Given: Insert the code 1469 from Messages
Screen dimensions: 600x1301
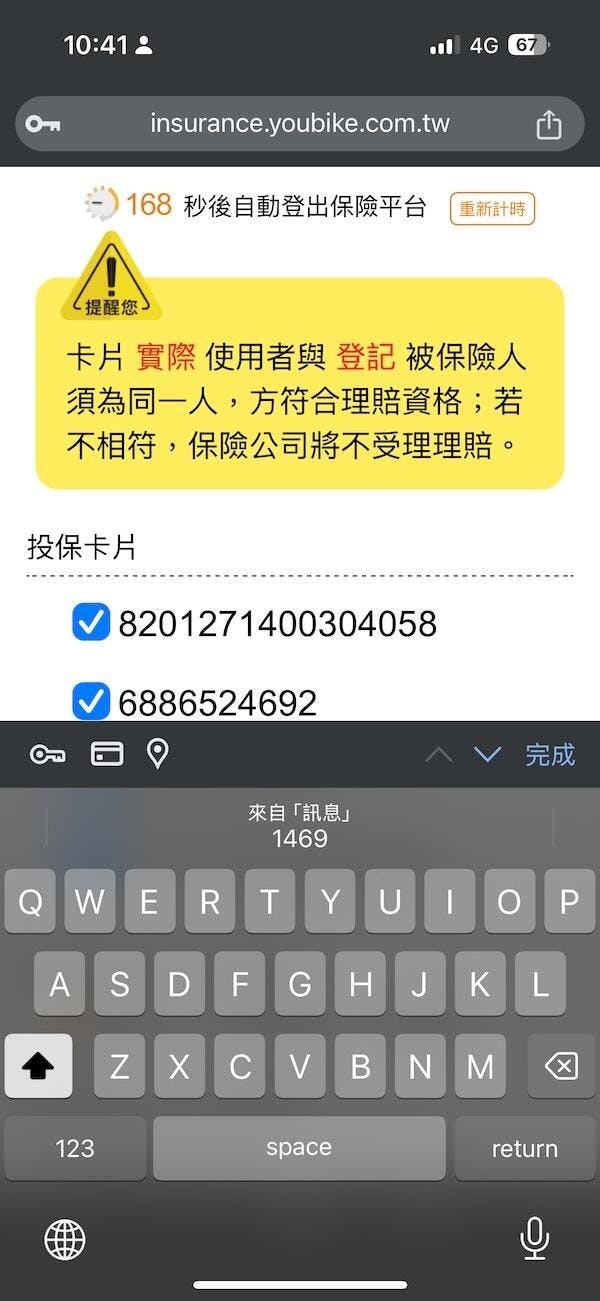Looking at the screenshot, I should coord(300,827).
